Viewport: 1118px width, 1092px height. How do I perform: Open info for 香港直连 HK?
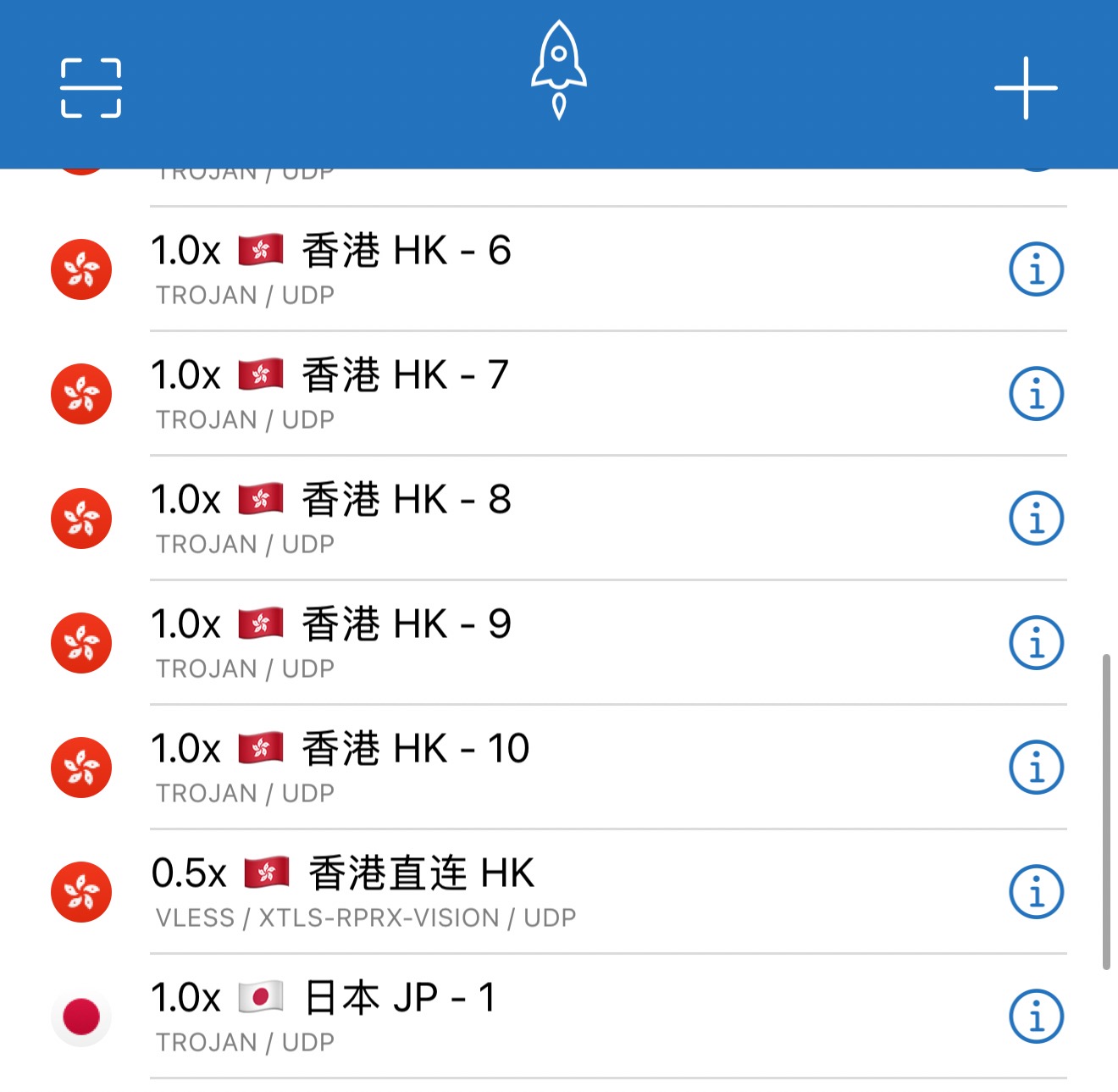pos(1037,892)
